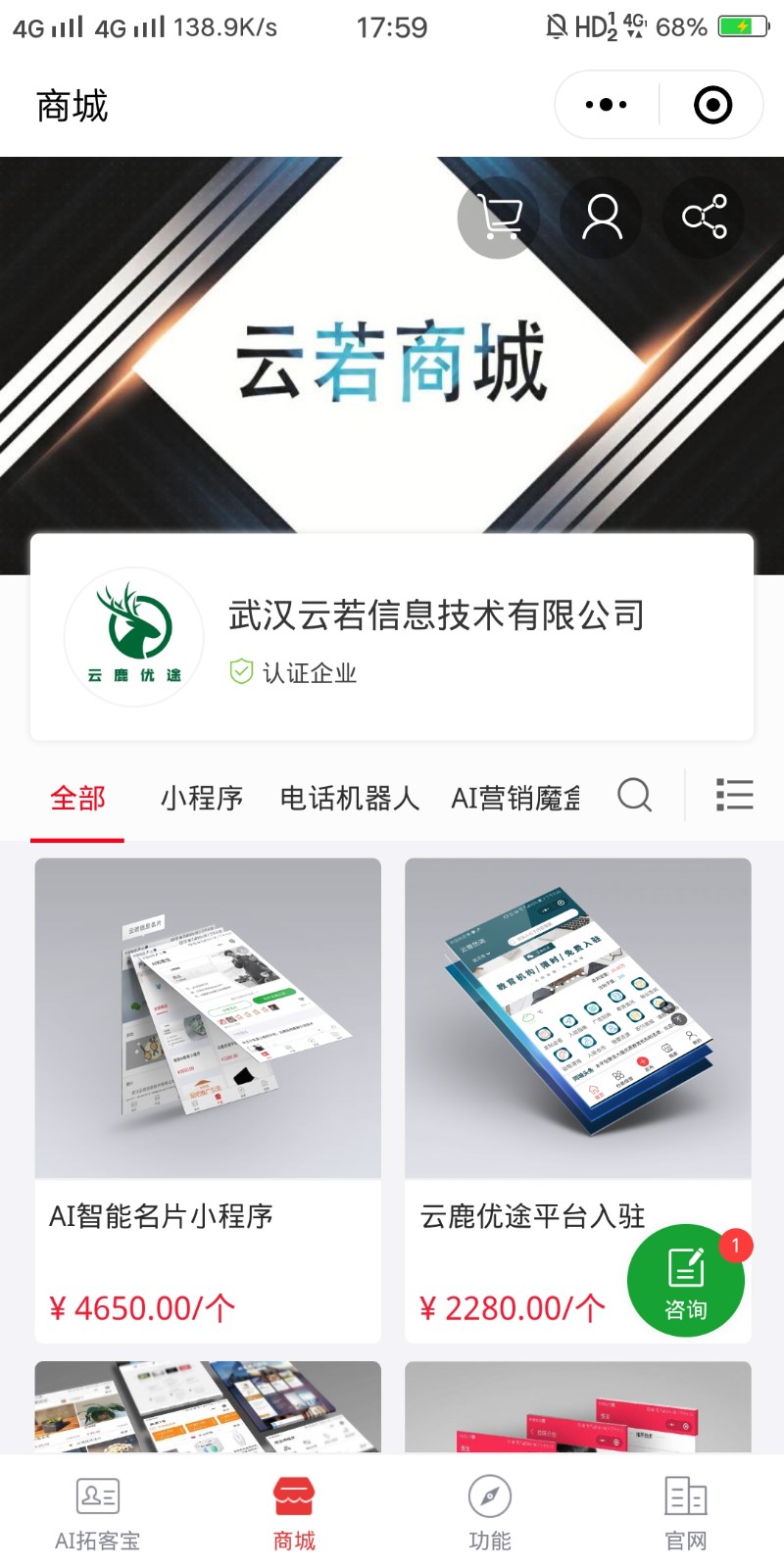This screenshot has height=1568, width=784.
Task: Open the AI智能名片小程序 product card
Action: [208, 1098]
